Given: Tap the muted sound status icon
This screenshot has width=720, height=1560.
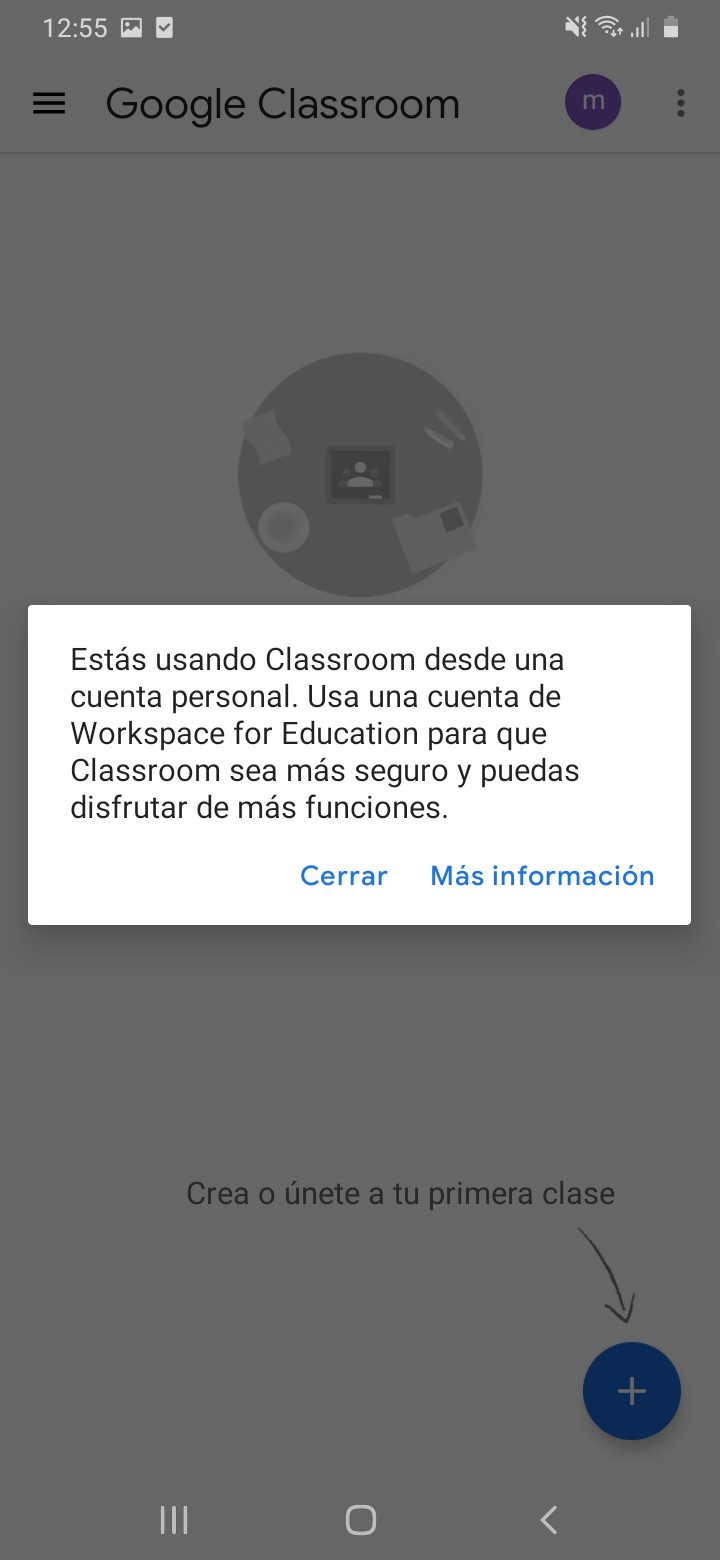Looking at the screenshot, I should (x=575, y=27).
